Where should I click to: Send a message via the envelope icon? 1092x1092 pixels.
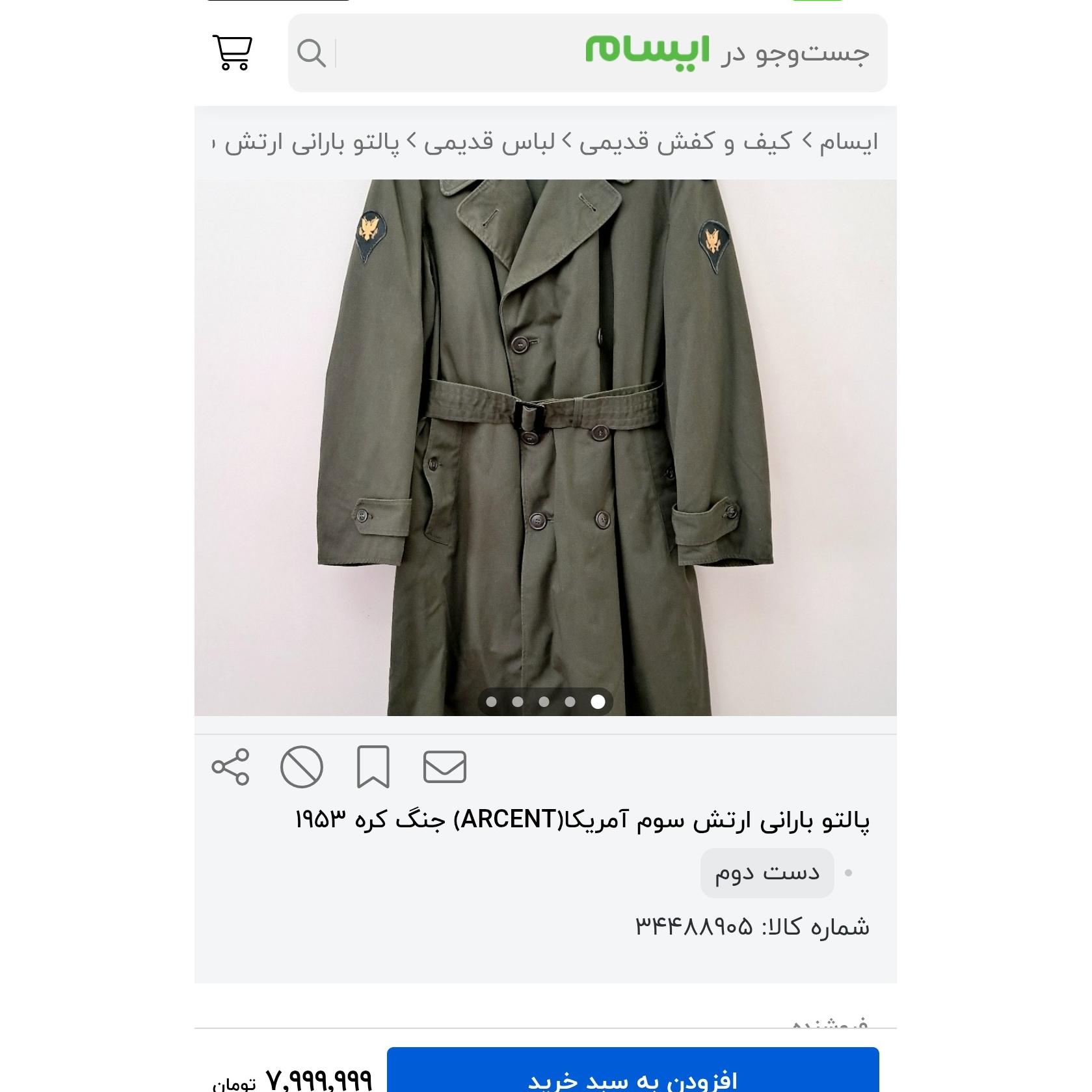coord(445,767)
